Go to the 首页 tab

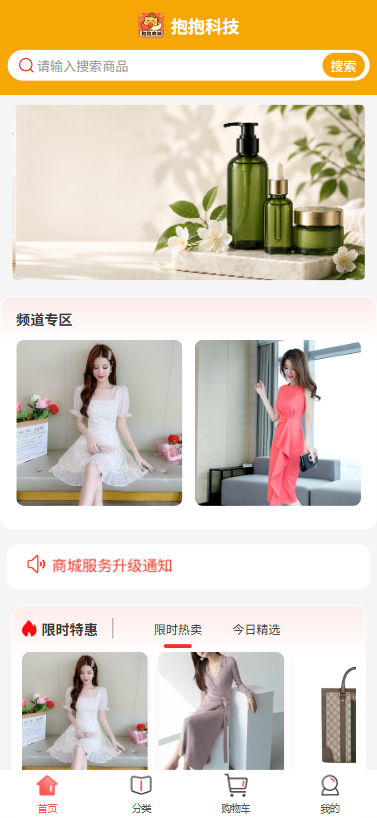[47, 794]
